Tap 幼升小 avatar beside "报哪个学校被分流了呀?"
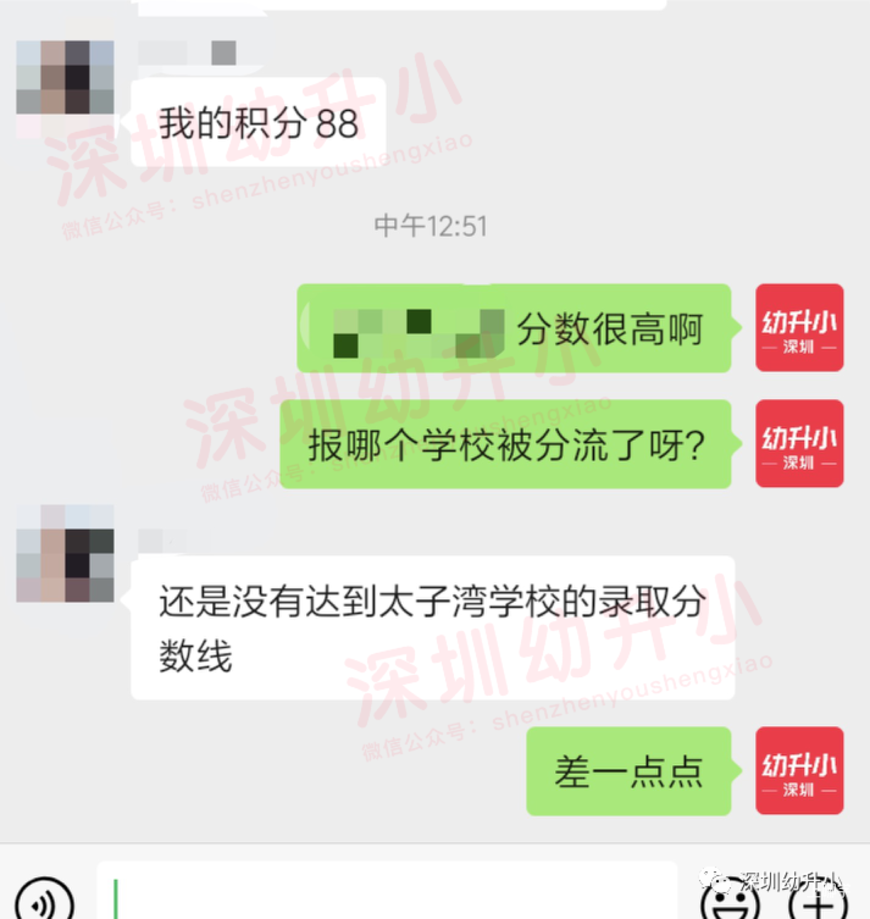This screenshot has width=870, height=919. [x=799, y=444]
